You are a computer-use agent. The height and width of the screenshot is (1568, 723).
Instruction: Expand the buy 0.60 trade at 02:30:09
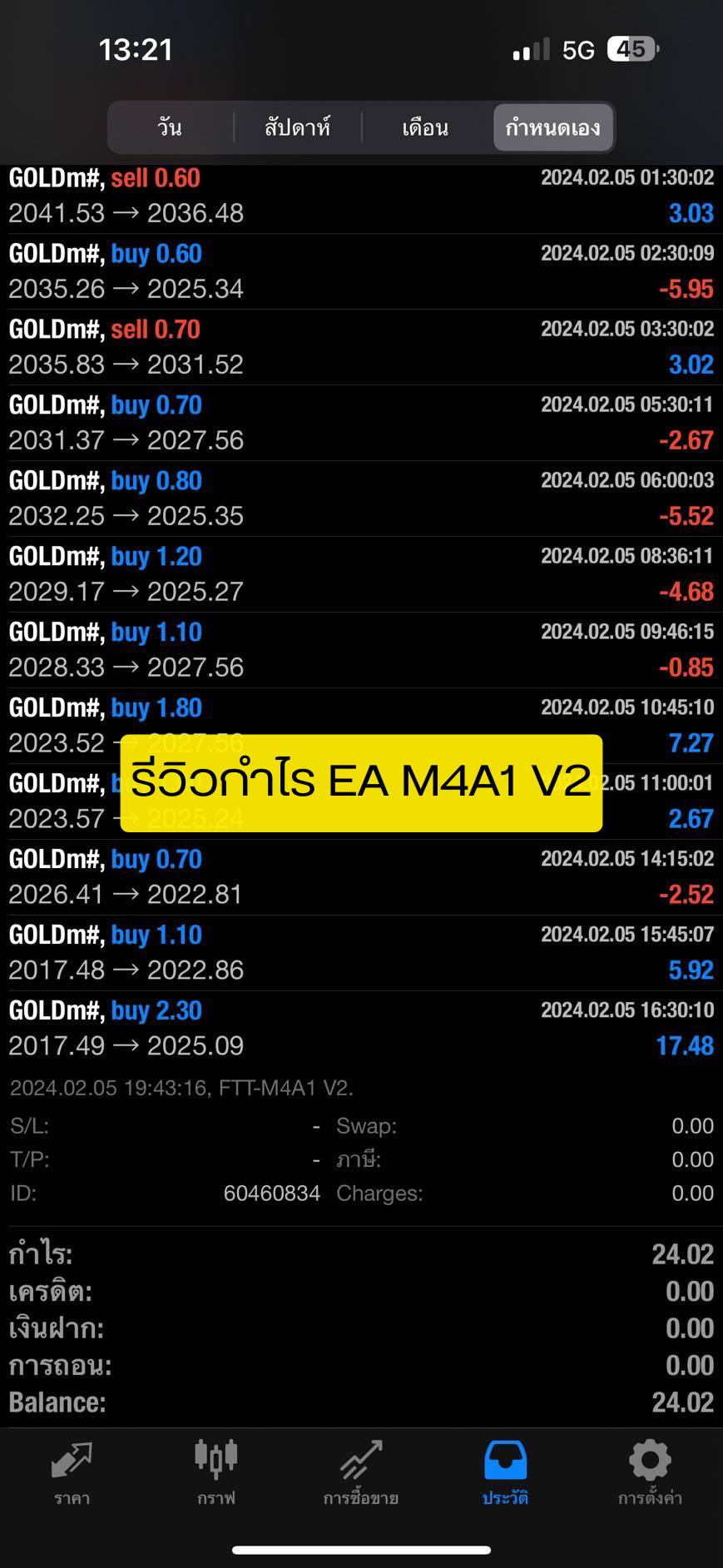(x=361, y=271)
